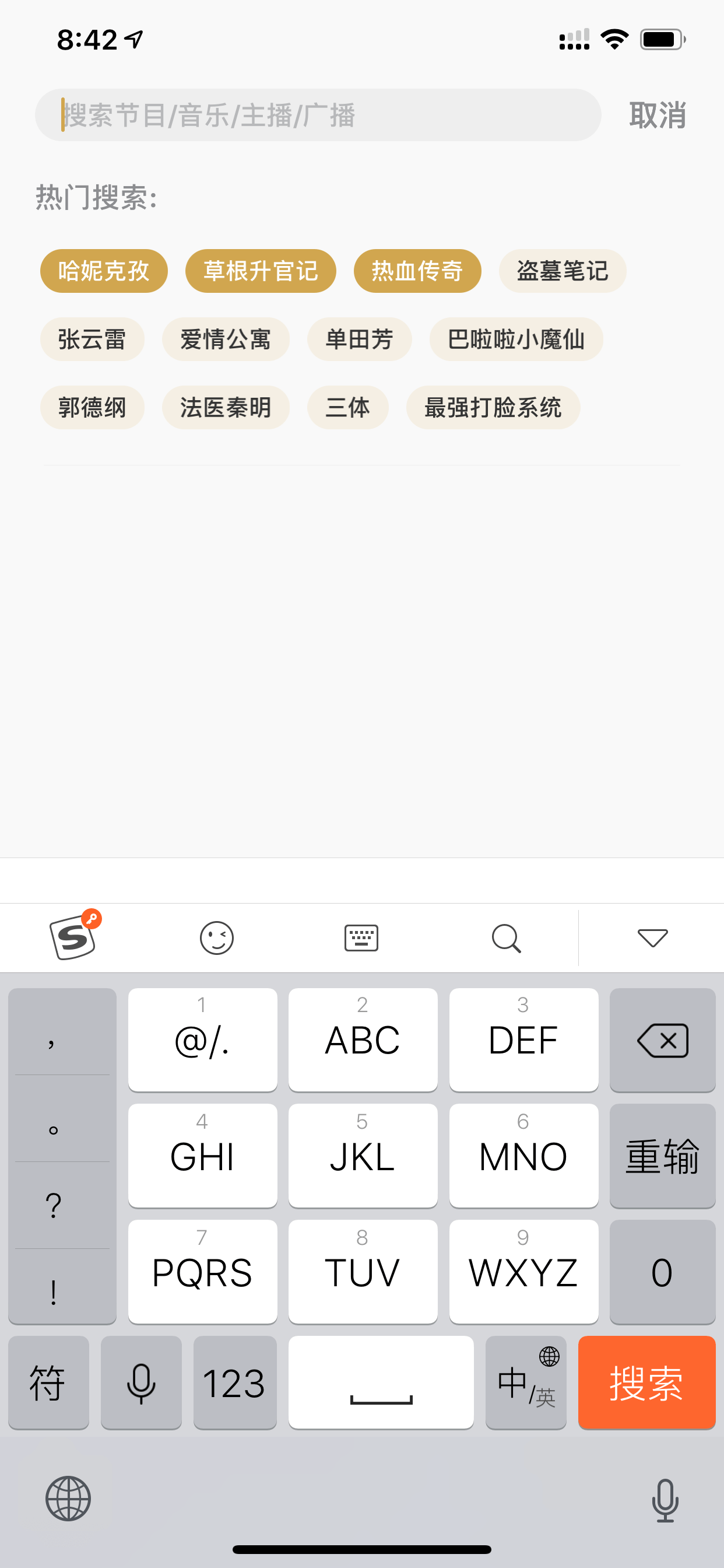Image resolution: width=724 pixels, height=1568 pixels.
Task: Choose the 三体 search suggestion
Action: (348, 407)
